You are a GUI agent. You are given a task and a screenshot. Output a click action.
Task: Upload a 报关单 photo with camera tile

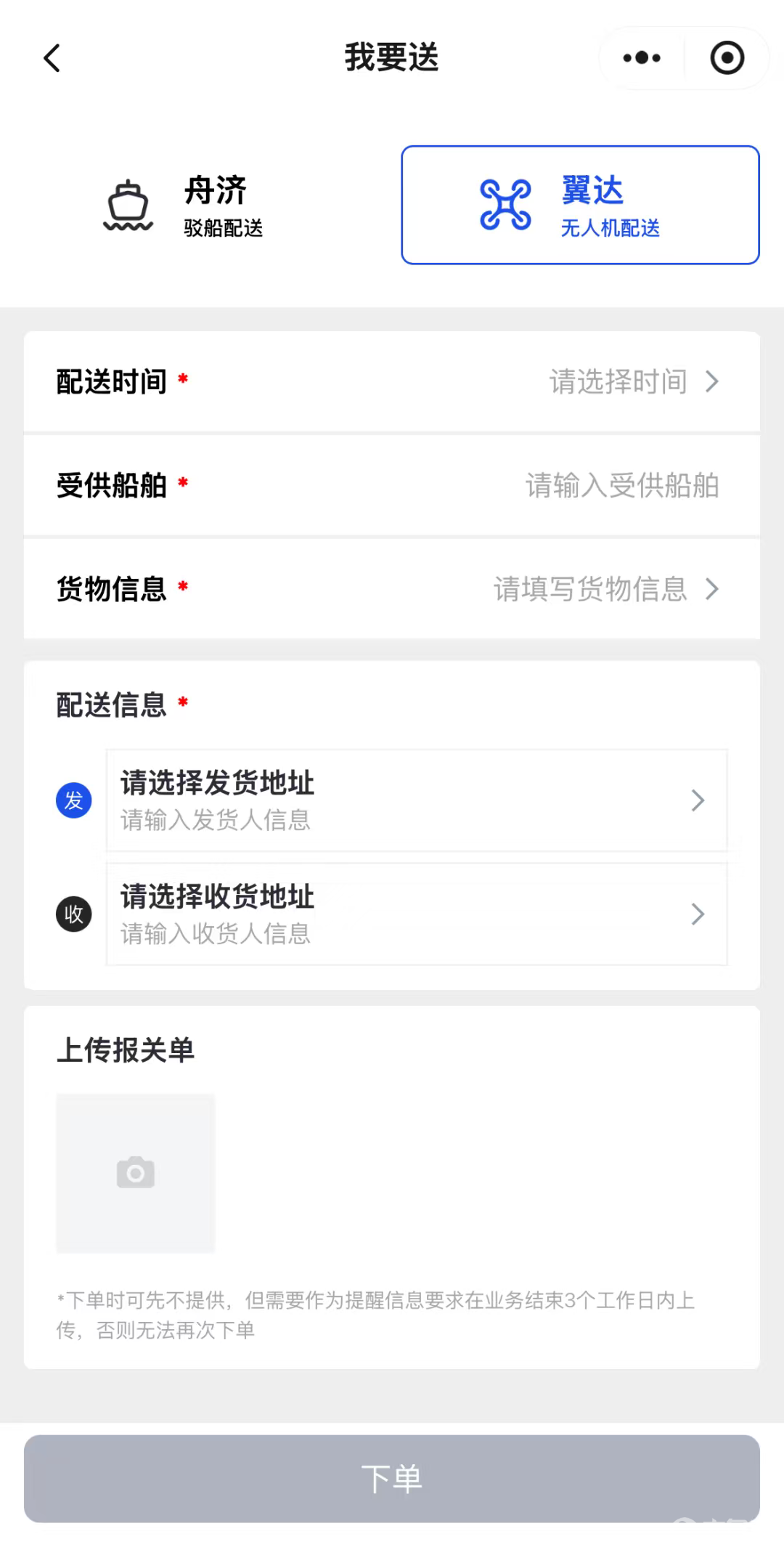click(136, 1173)
